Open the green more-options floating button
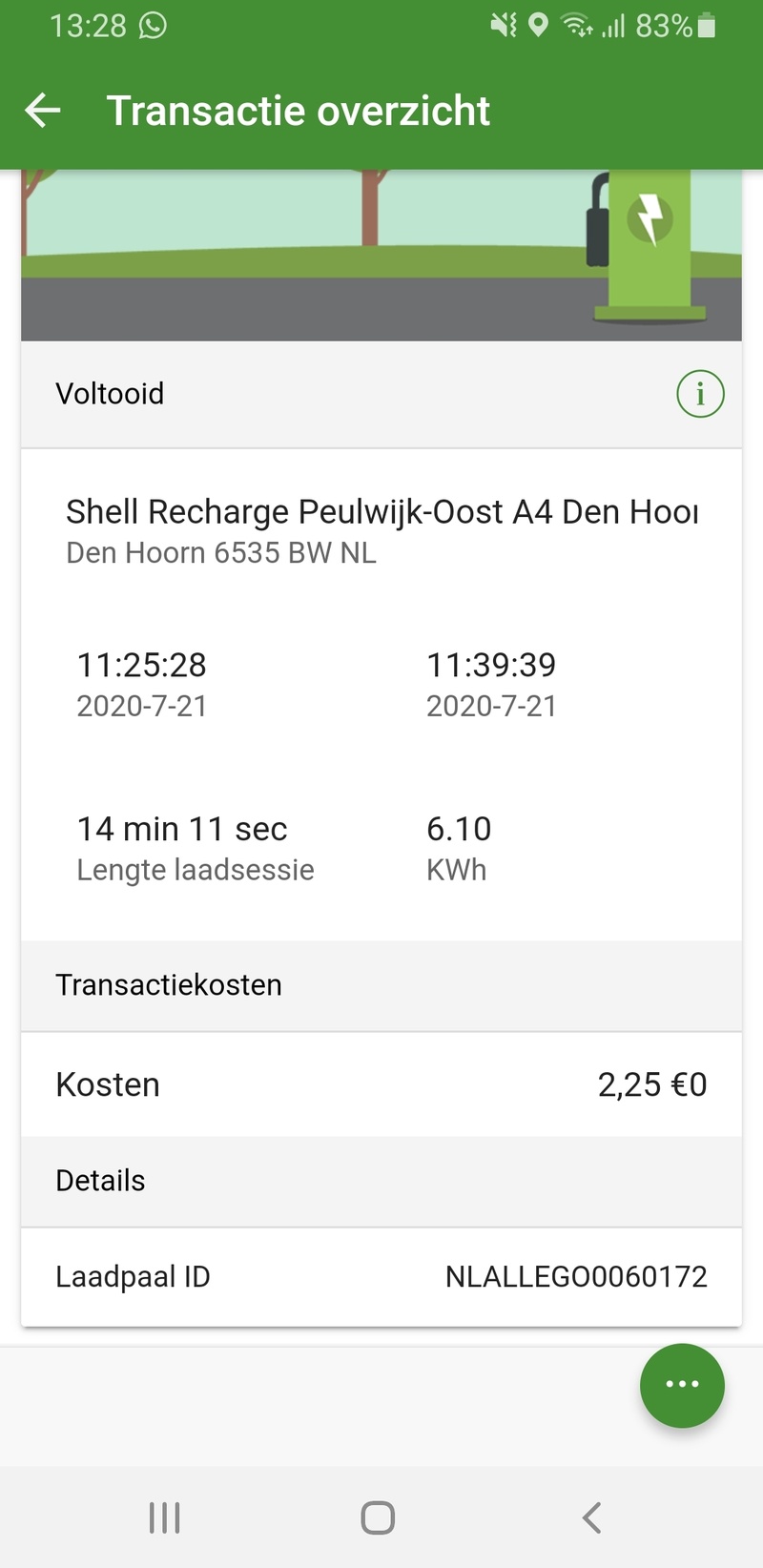Image resolution: width=763 pixels, height=1568 pixels. tap(682, 1385)
